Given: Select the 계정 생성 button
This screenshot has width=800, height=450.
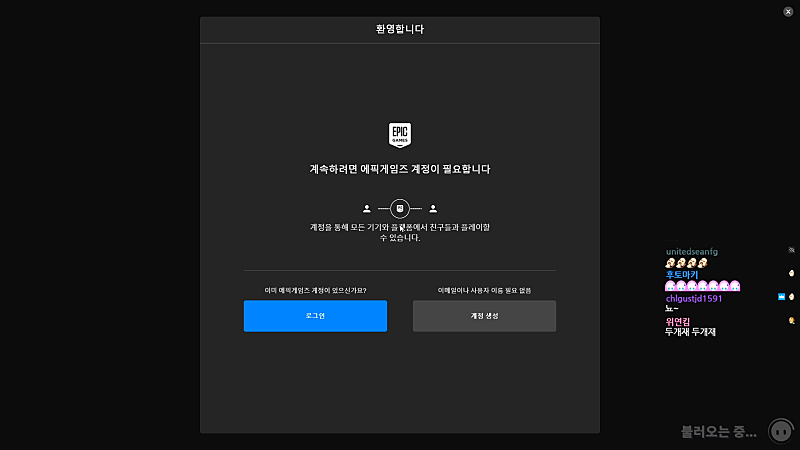Looking at the screenshot, I should click(484, 316).
